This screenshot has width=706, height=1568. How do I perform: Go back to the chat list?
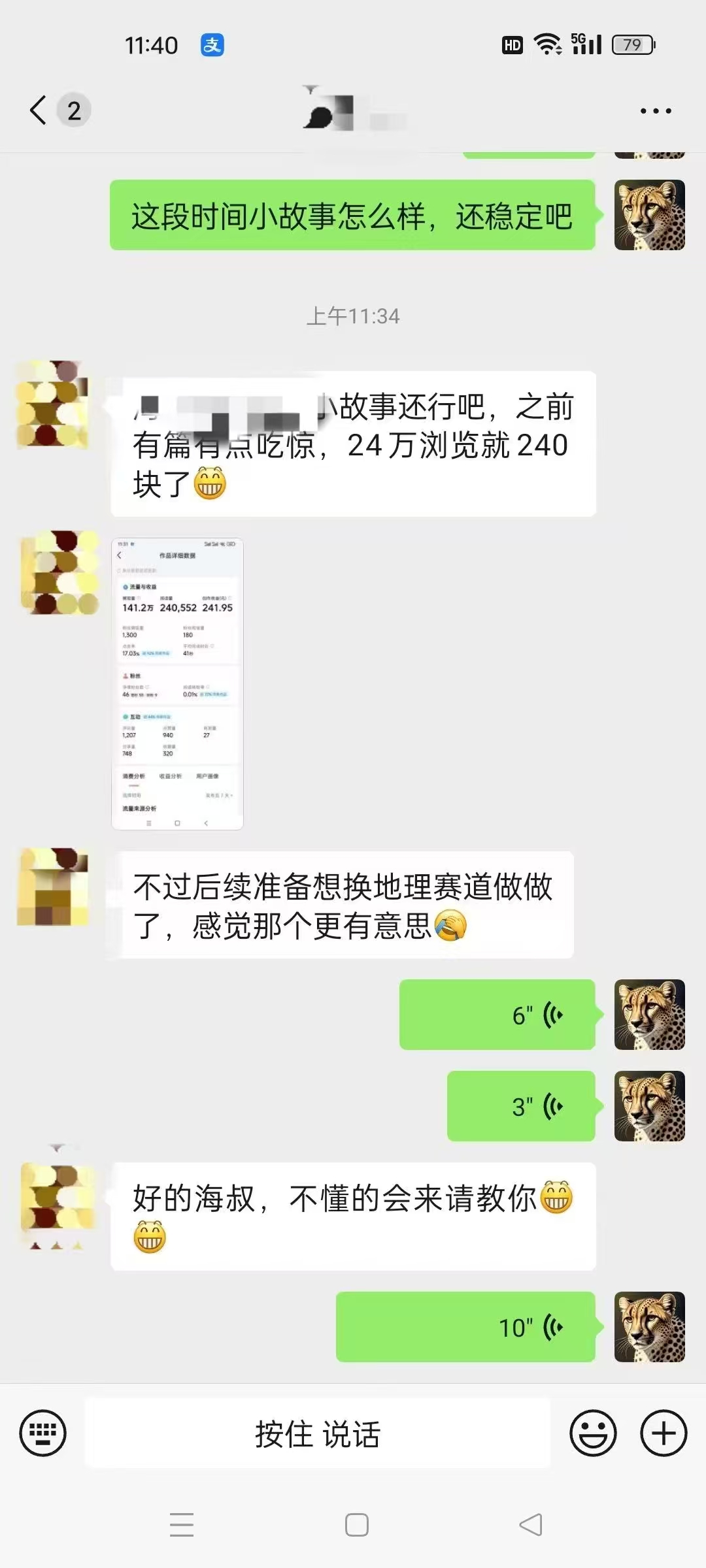tap(39, 110)
